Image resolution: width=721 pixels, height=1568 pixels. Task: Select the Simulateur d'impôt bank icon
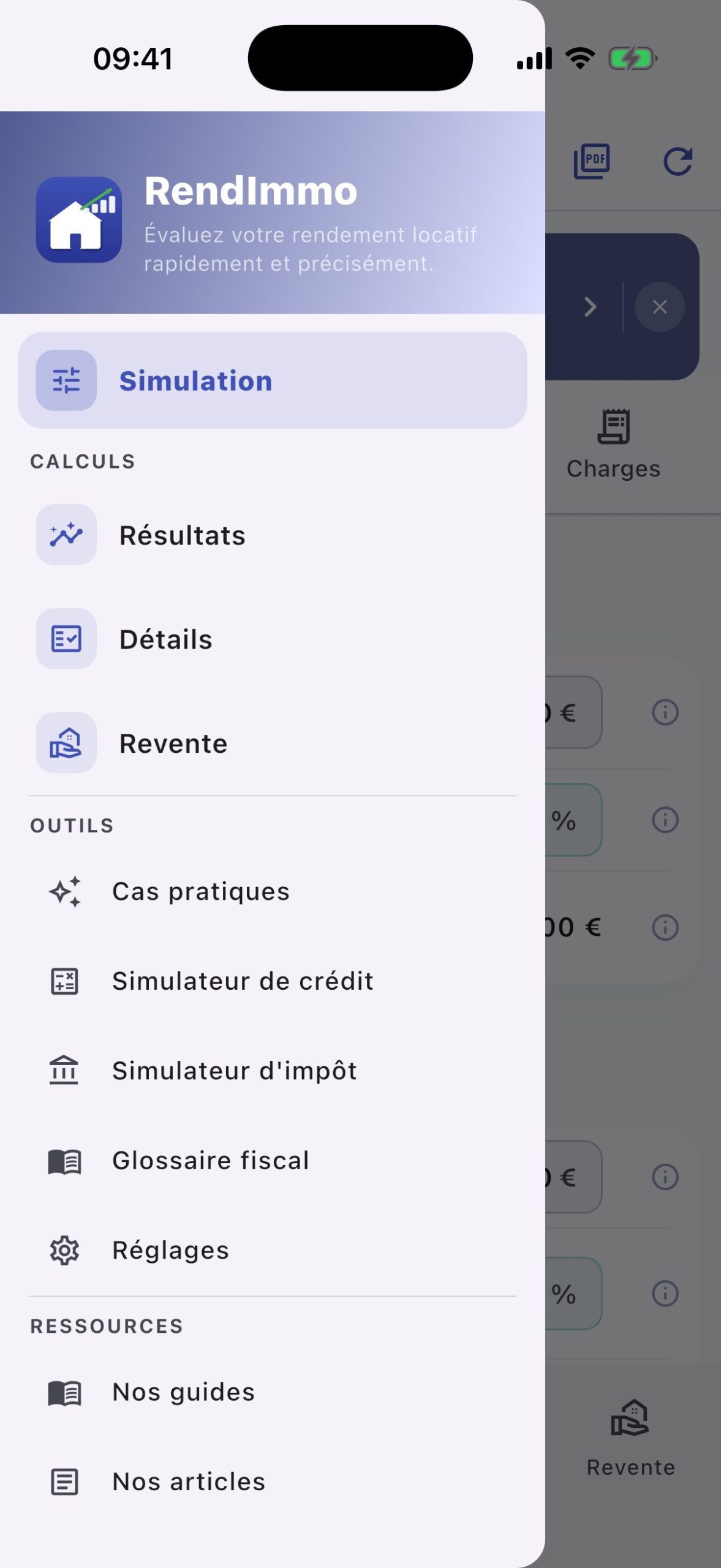pyautogui.click(x=64, y=1070)
